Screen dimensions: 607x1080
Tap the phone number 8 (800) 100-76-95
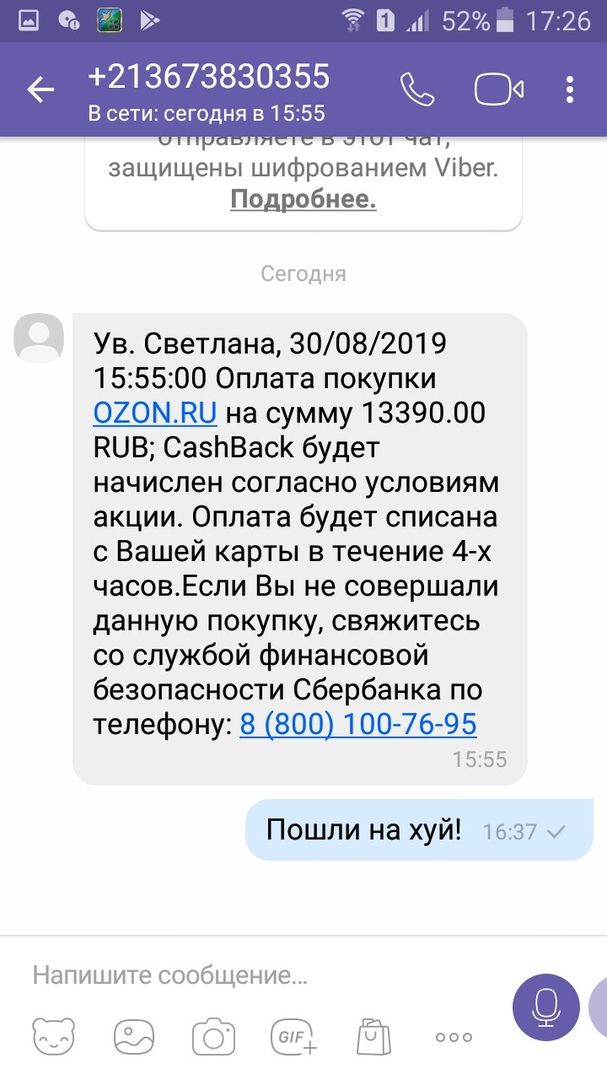358,723
